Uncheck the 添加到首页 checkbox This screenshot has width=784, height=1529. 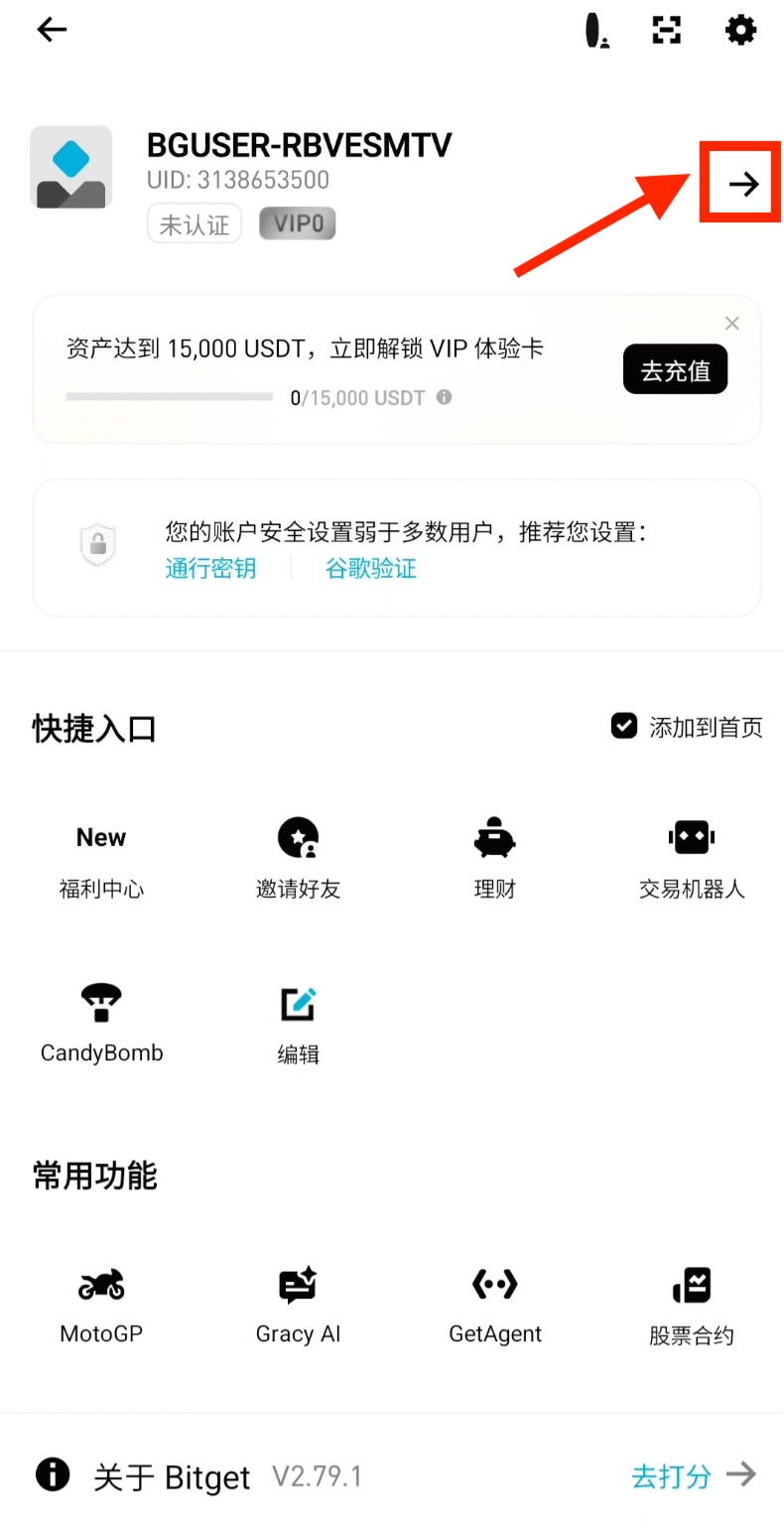(x=623, y=726)
